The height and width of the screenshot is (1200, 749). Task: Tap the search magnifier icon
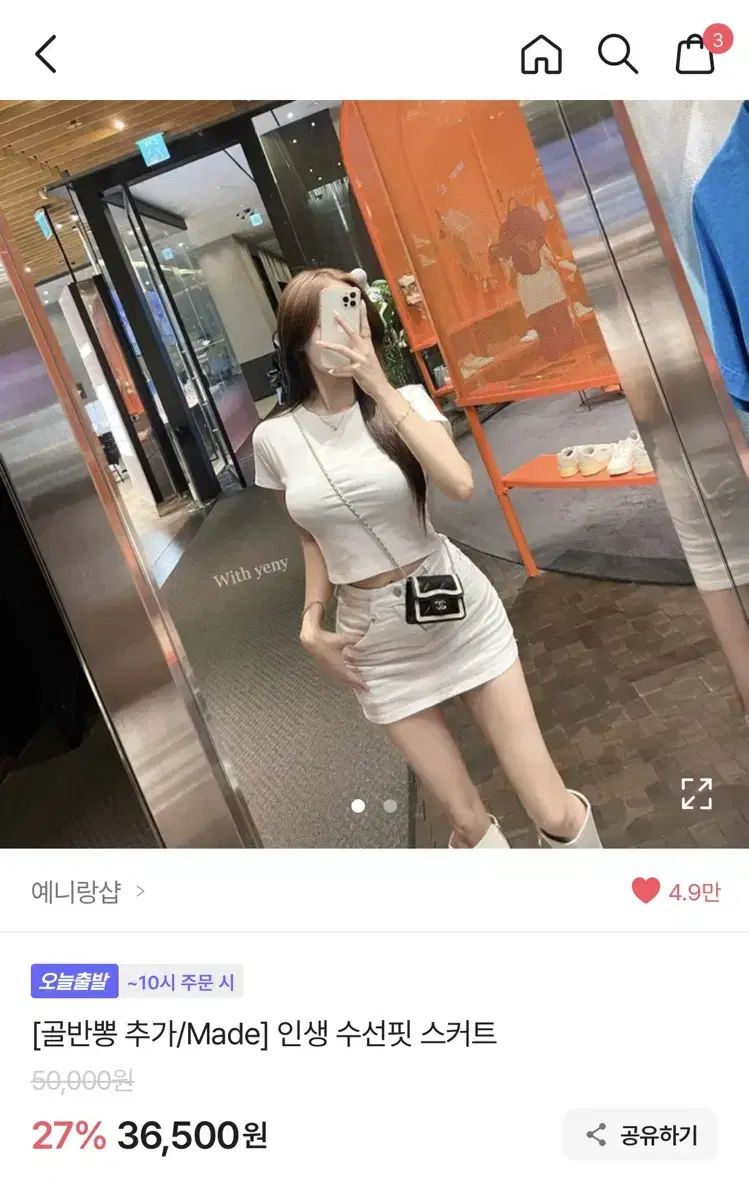(617, 55)
